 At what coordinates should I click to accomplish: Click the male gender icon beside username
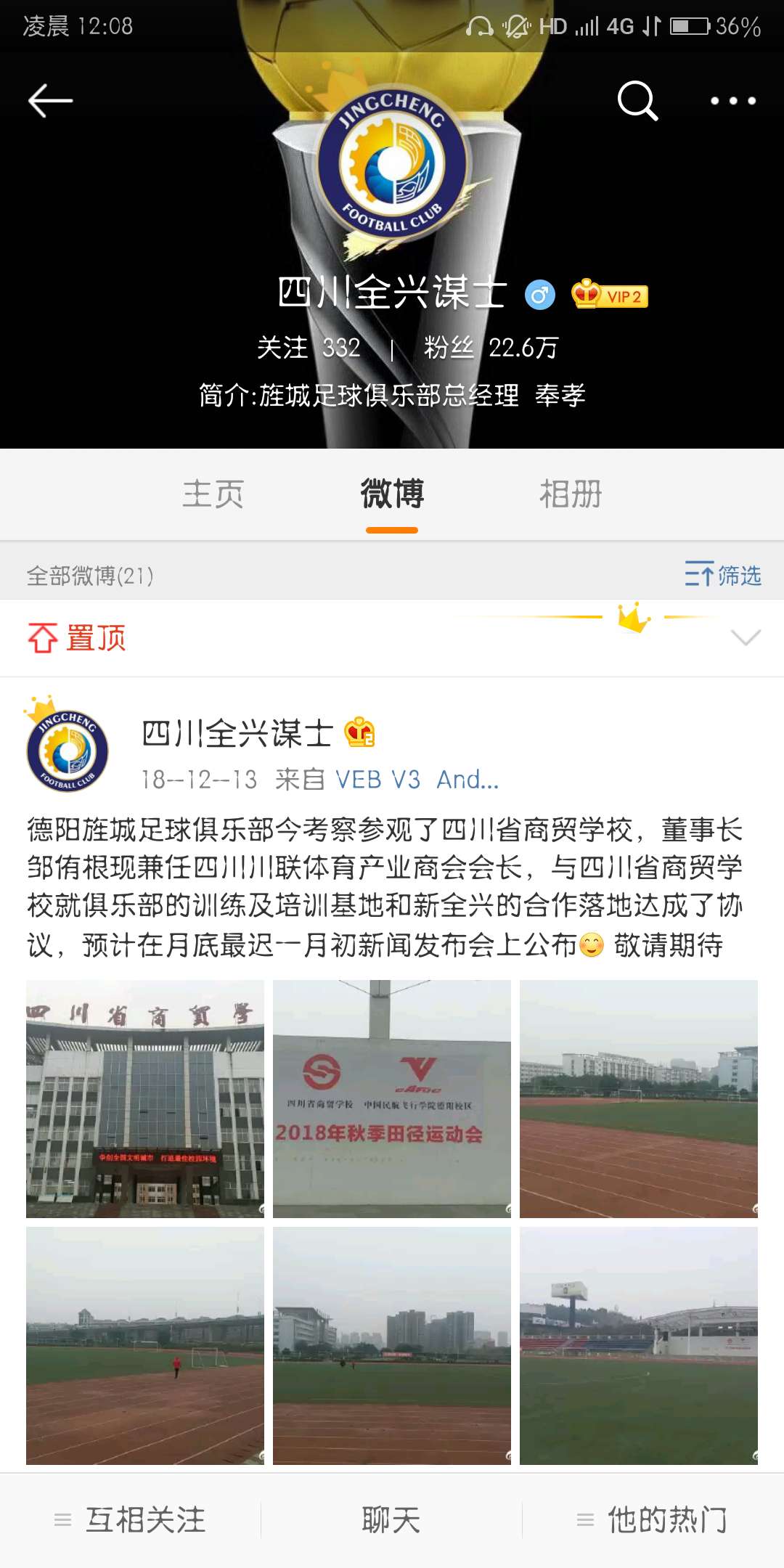(x=540, y=296)
